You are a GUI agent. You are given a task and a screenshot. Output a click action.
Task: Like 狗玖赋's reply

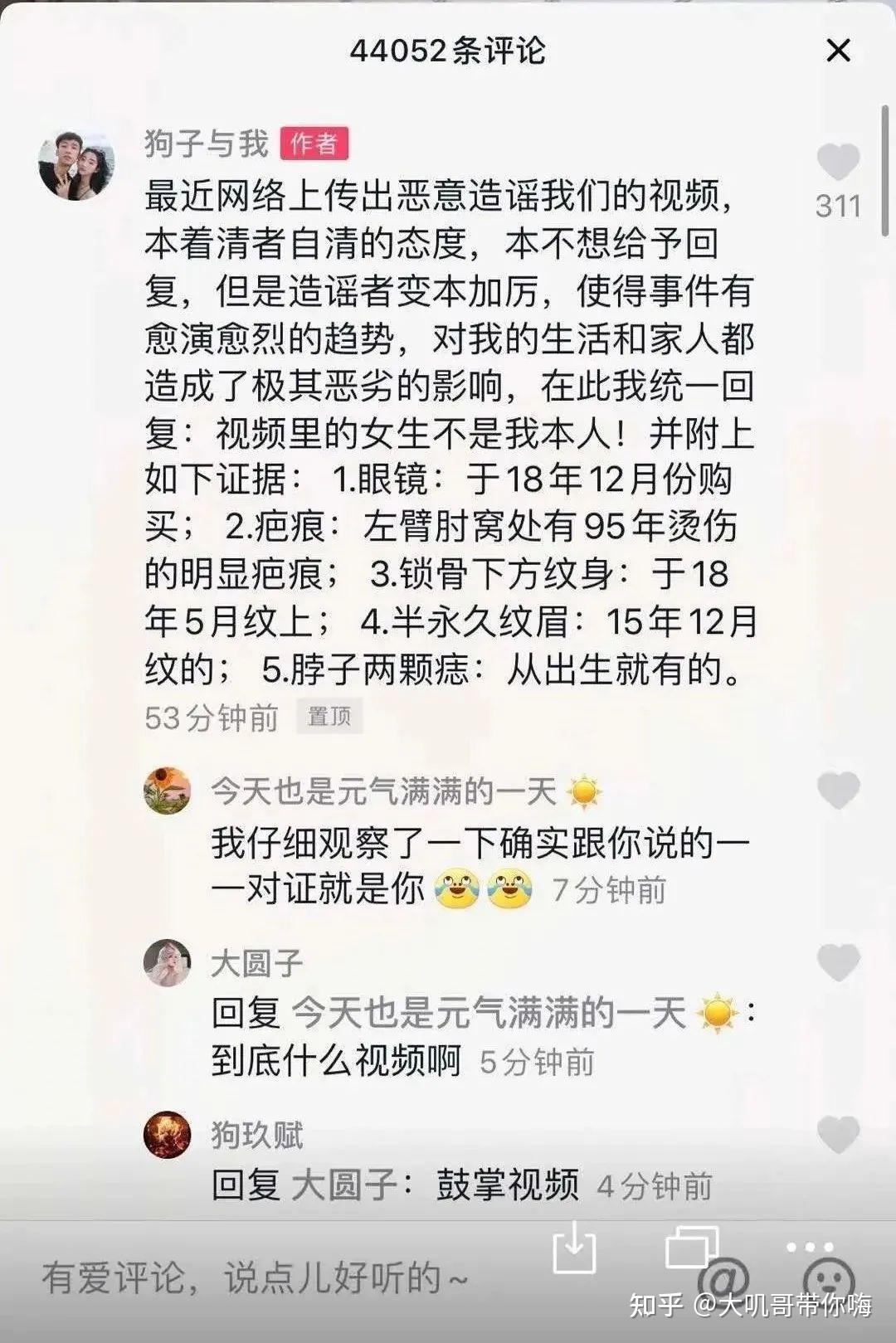[838, 1134]
